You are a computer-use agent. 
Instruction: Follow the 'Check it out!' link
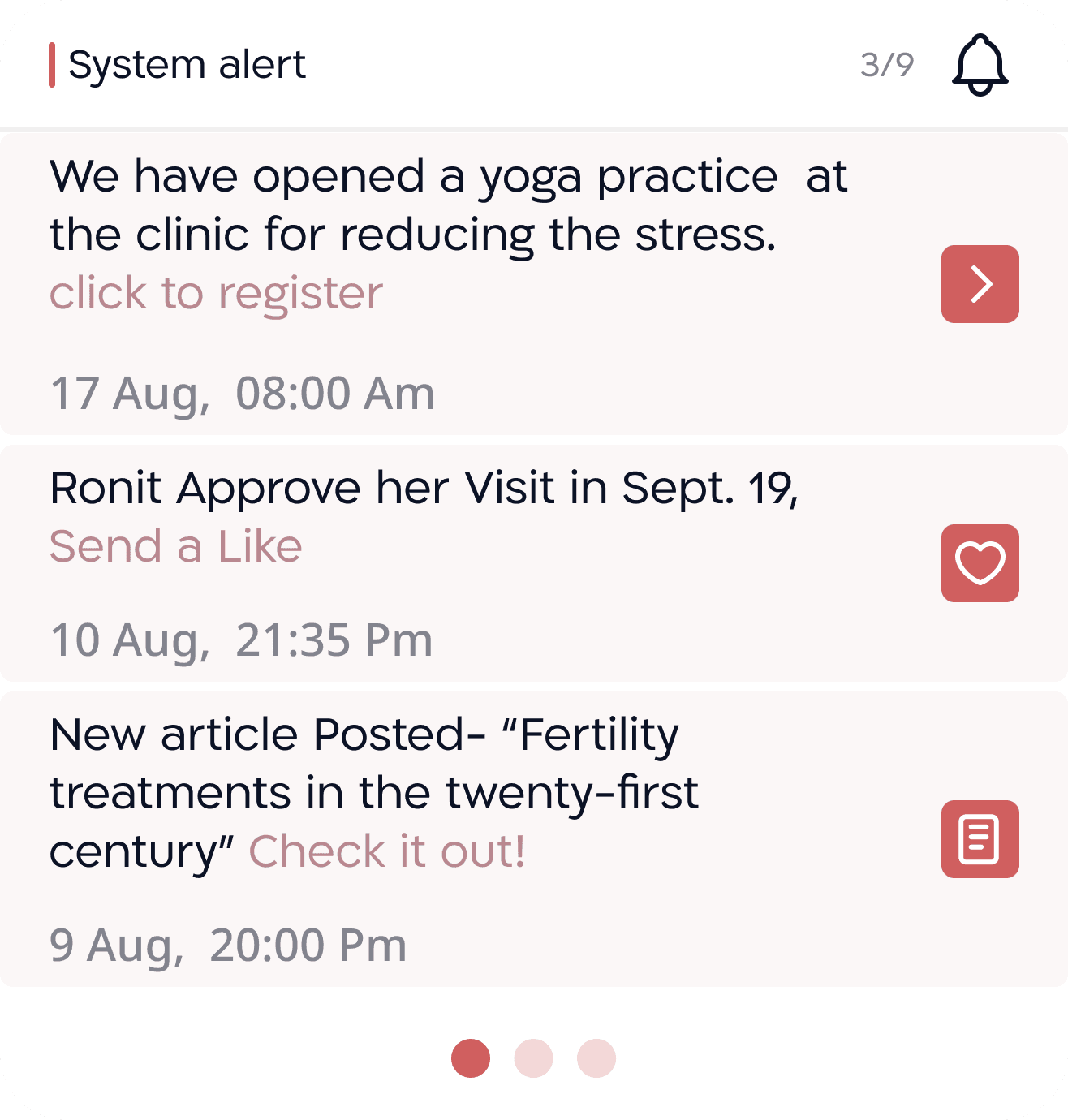click(387, 851)
